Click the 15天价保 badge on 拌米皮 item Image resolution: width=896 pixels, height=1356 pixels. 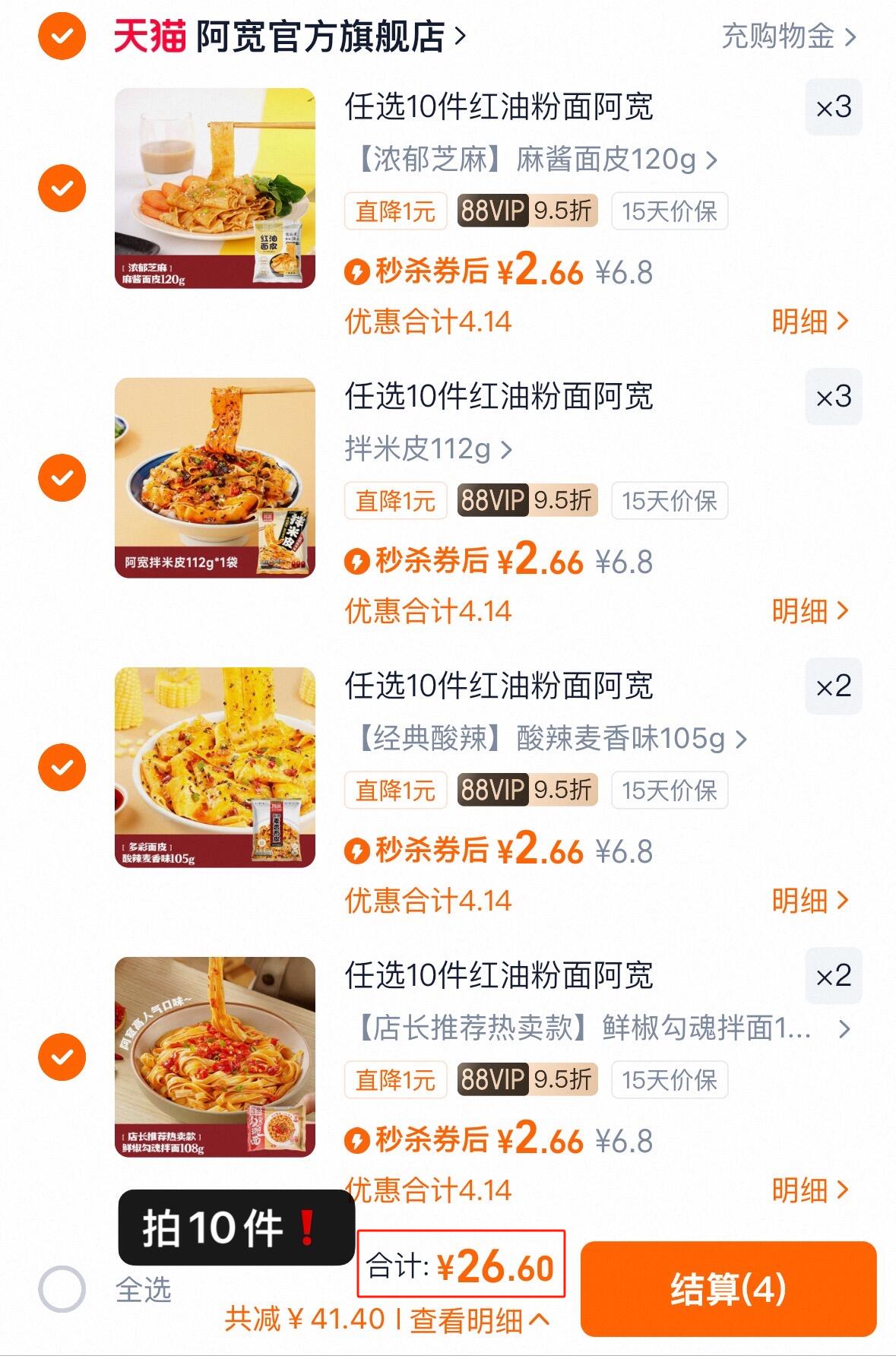coord(669,500)
